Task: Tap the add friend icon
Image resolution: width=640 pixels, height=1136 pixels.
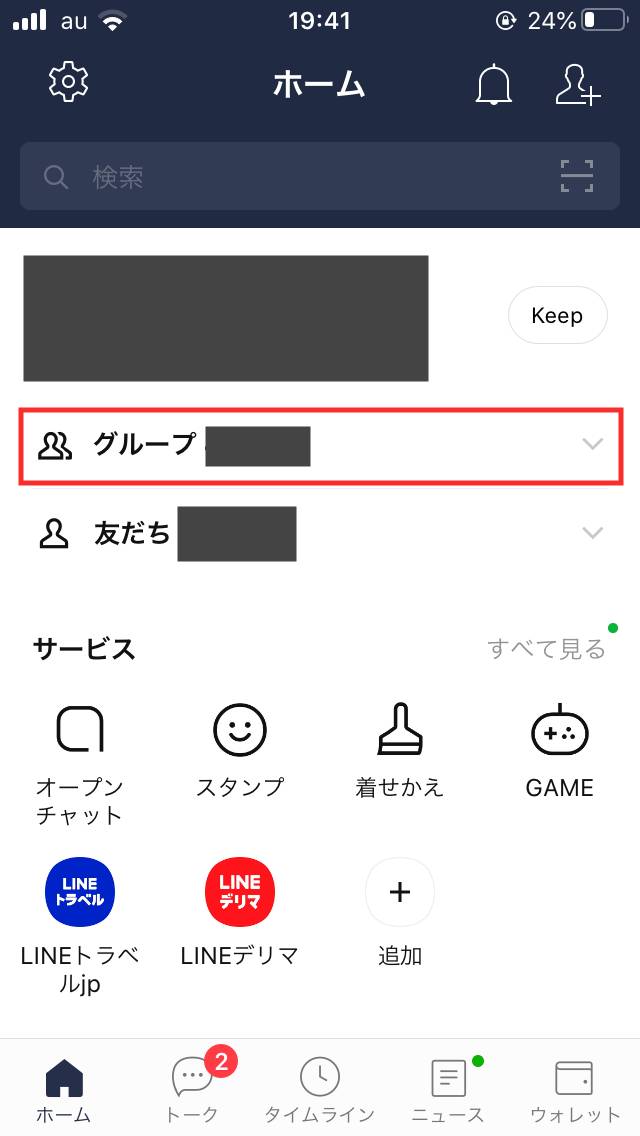Action: pyautogui.click(x=578, y=84)
